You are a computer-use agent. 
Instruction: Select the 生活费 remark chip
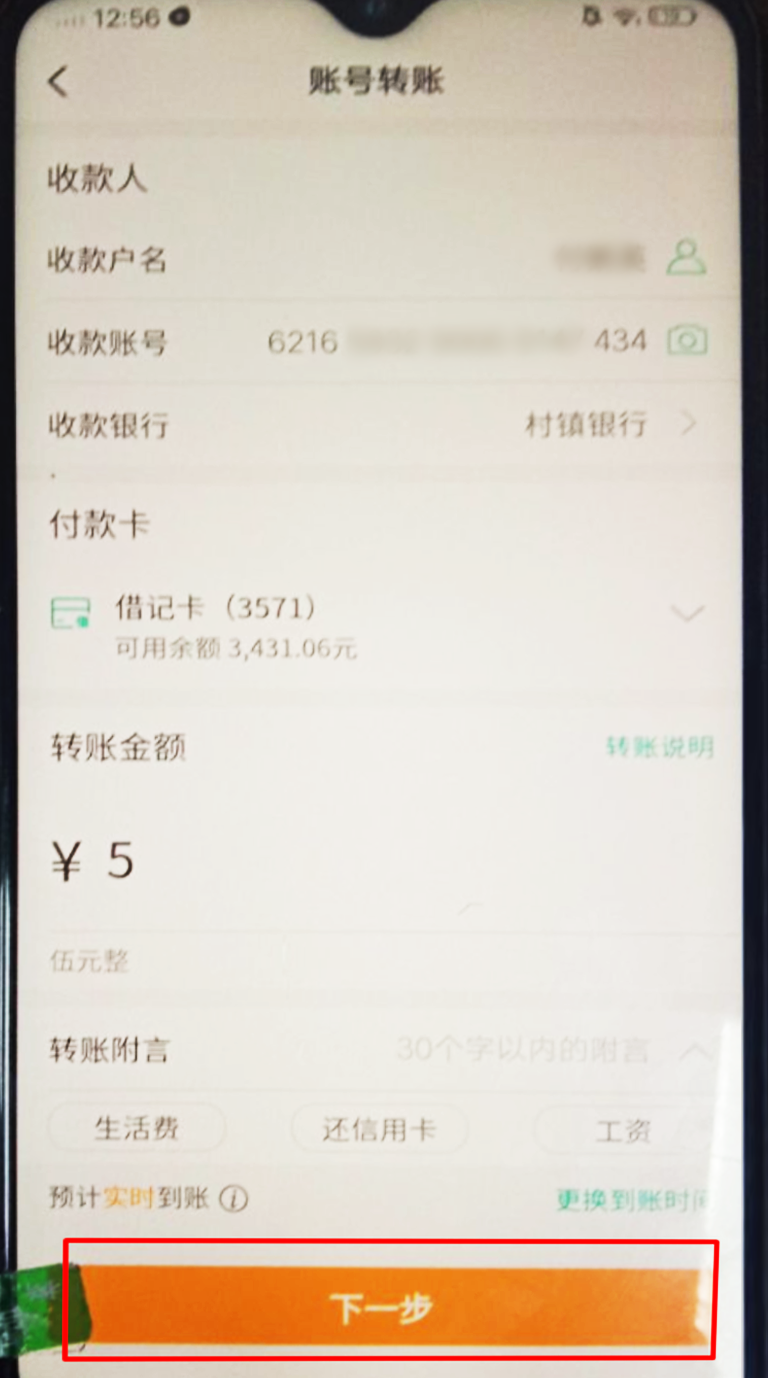(137, 1130)
